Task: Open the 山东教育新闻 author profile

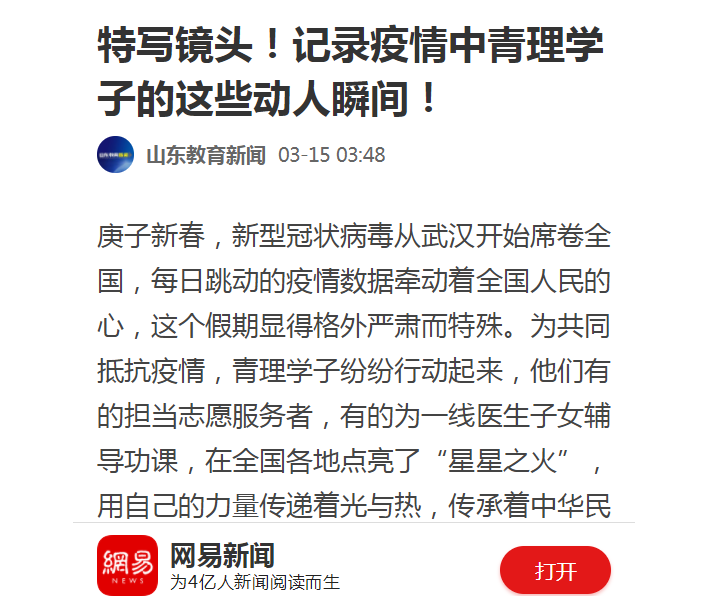Action: point(205,155)
